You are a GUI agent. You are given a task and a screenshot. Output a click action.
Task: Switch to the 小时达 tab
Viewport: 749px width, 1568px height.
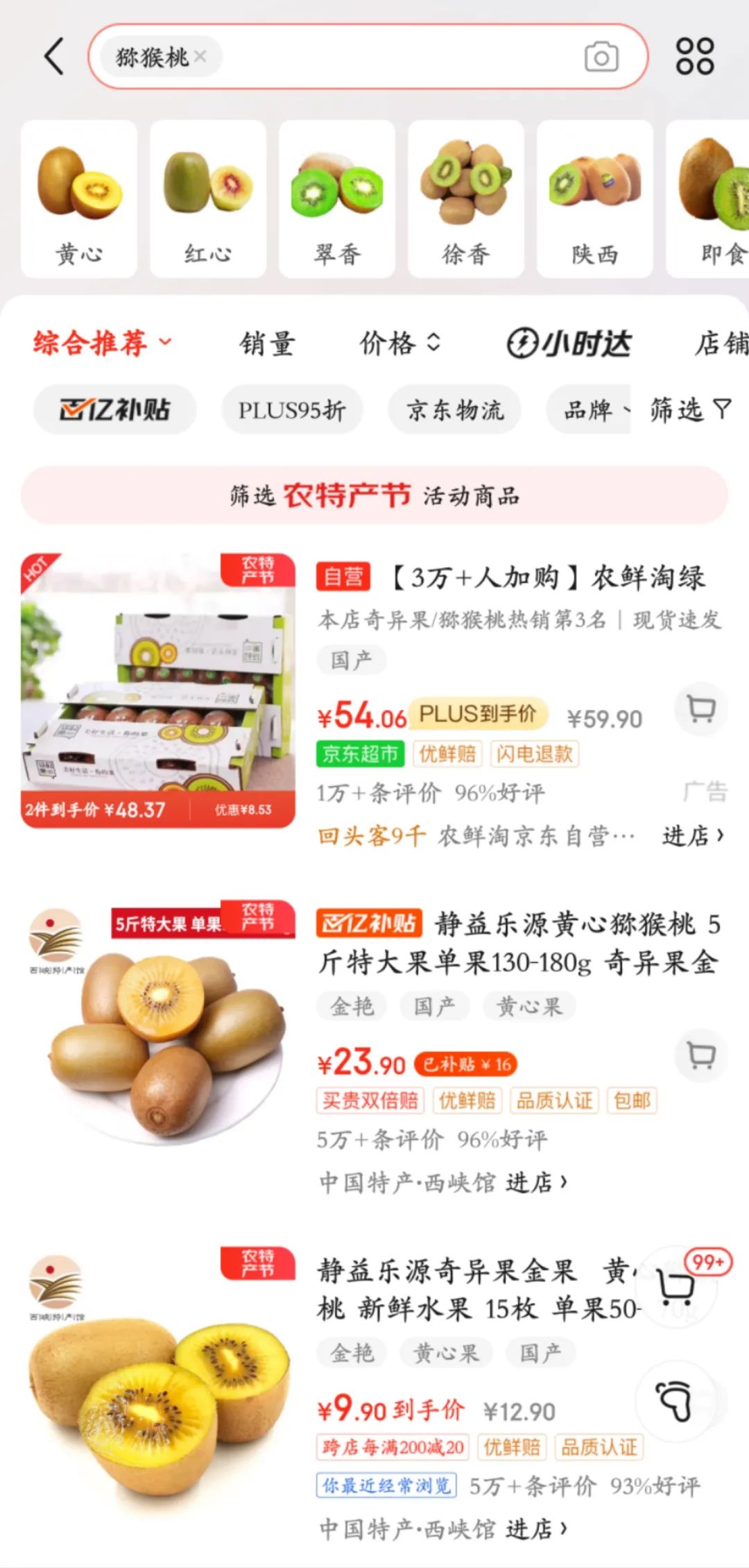click(569, 343)
